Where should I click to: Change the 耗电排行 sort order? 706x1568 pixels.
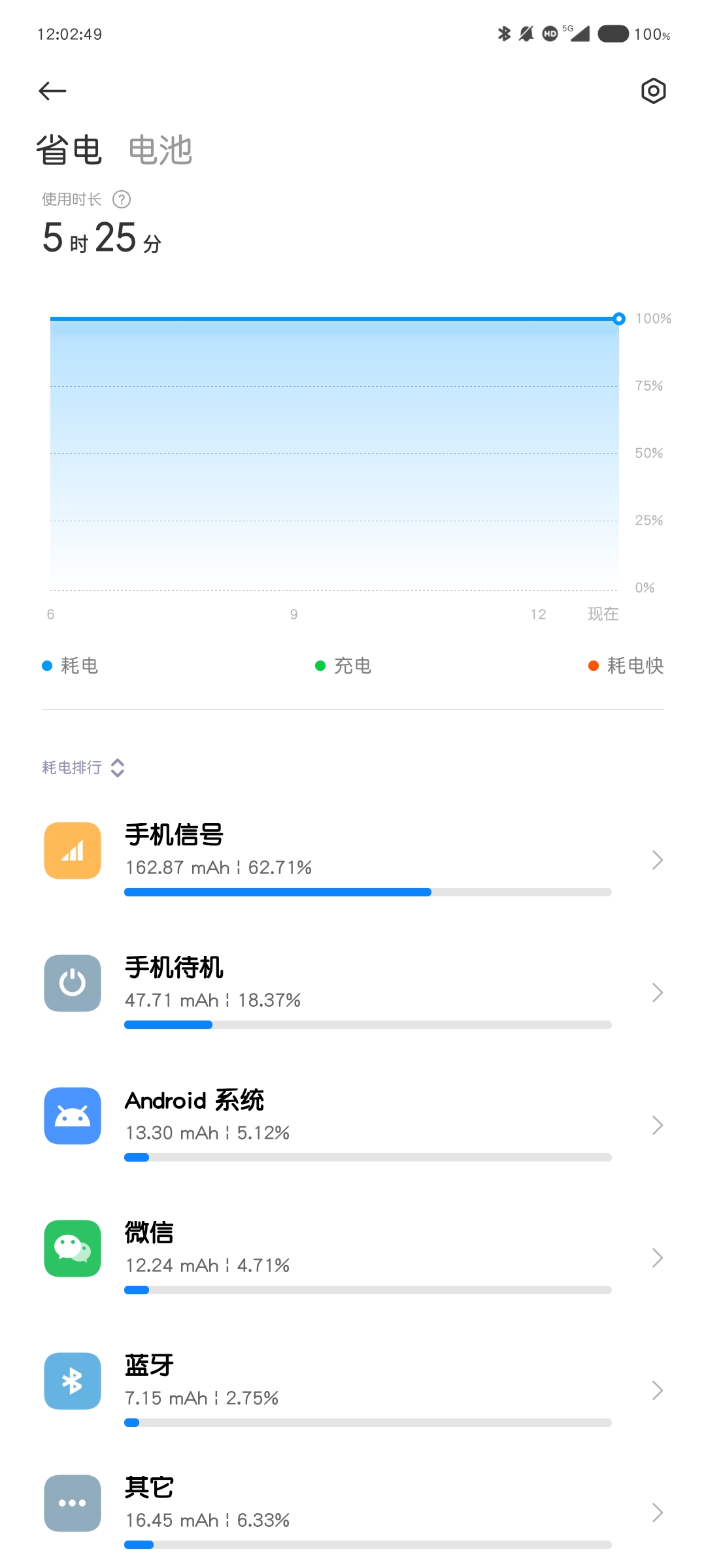coord(83,768)
